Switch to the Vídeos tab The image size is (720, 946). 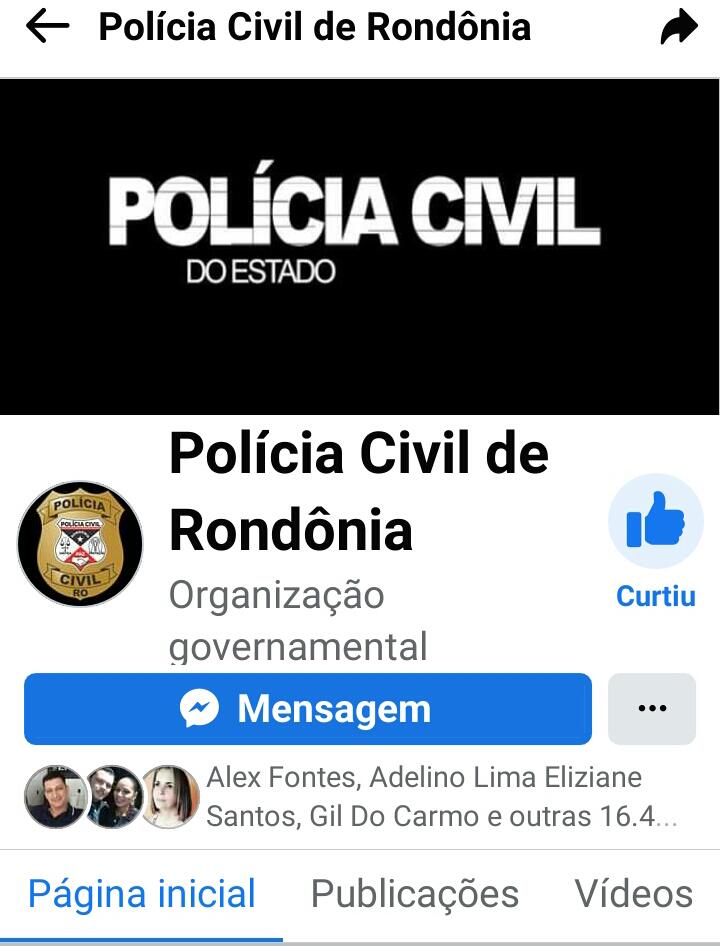(x=633, y=893)
